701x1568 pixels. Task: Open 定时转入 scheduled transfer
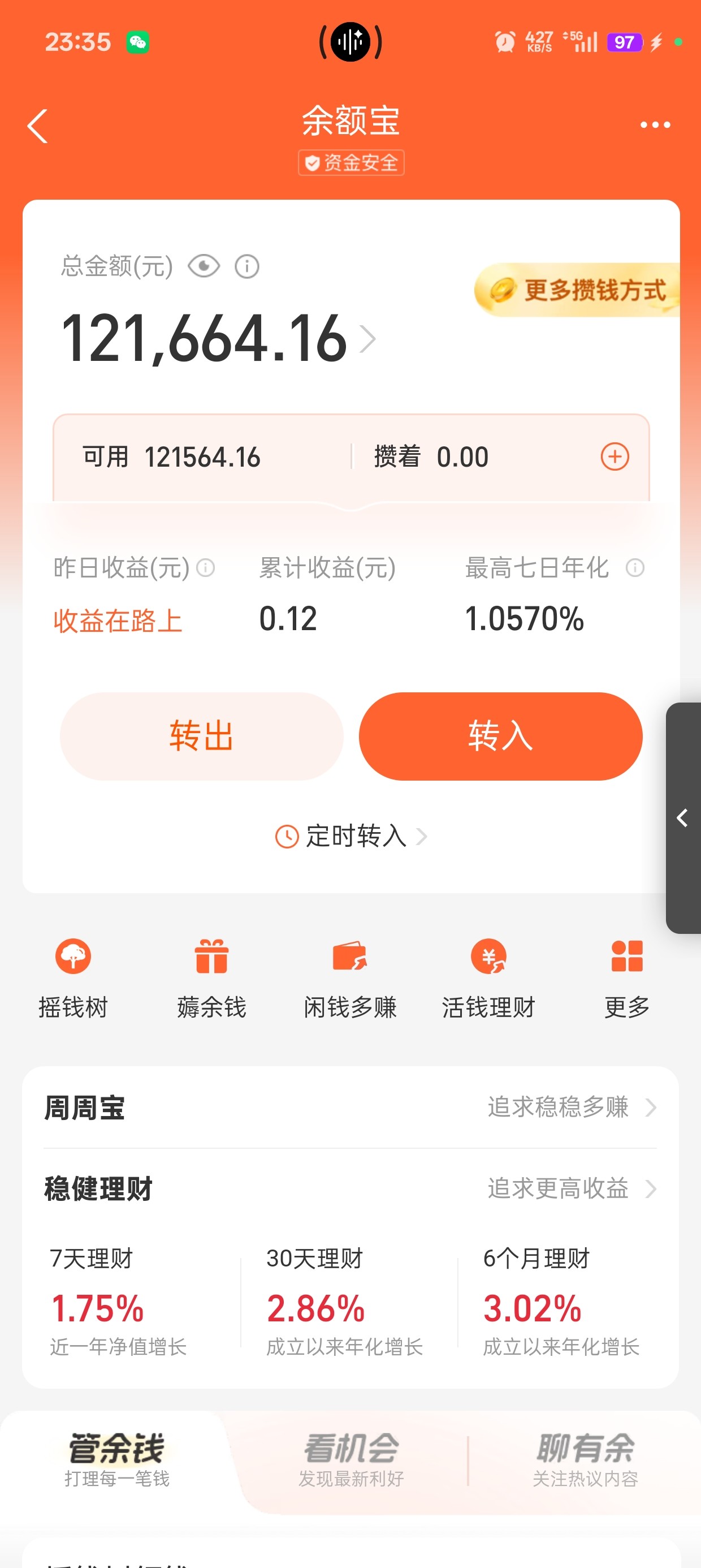(352, 835)
